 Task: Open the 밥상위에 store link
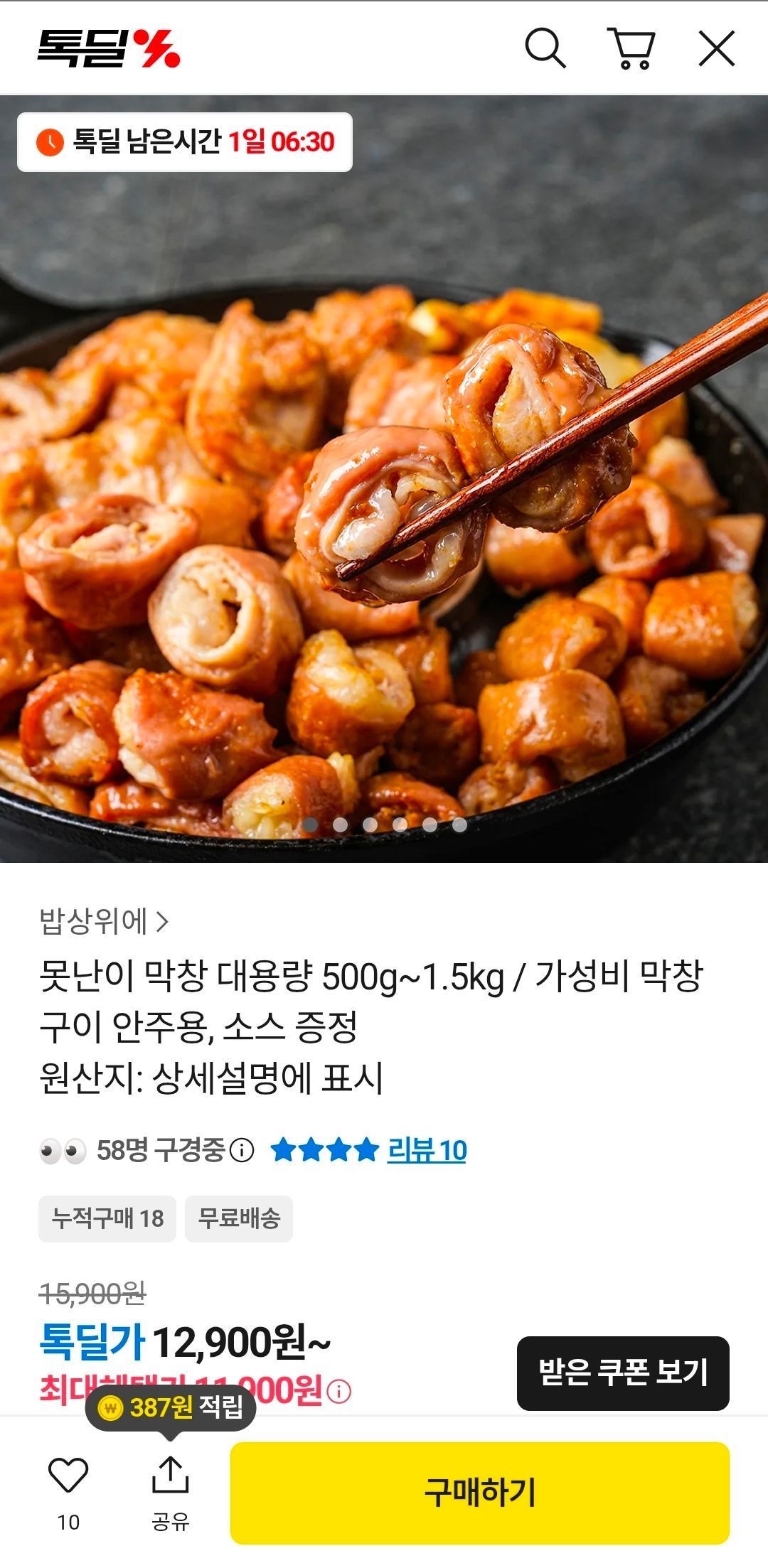(104, 922)
